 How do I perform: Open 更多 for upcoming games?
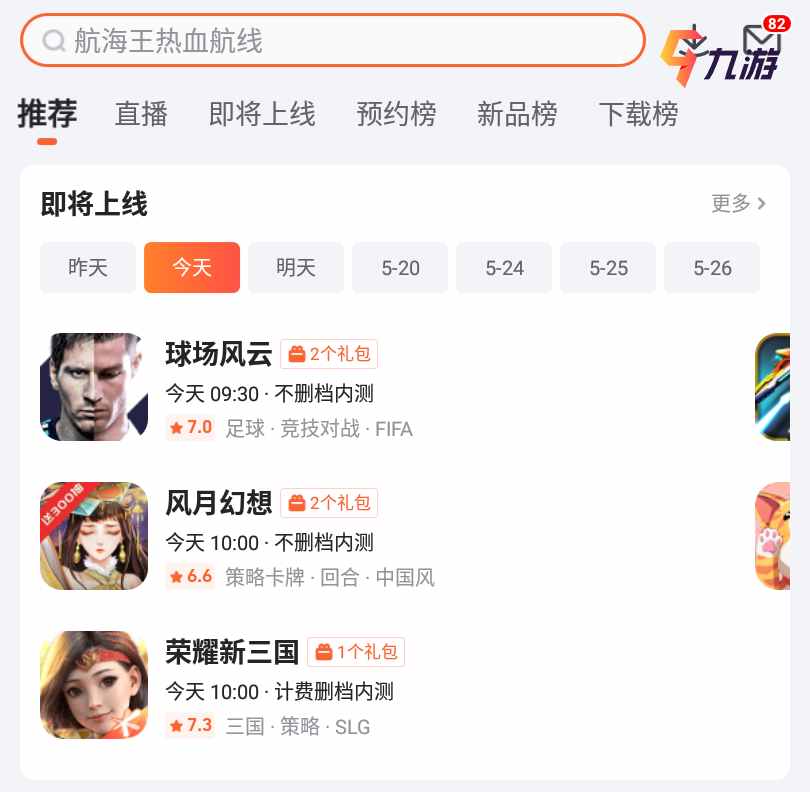738,203
